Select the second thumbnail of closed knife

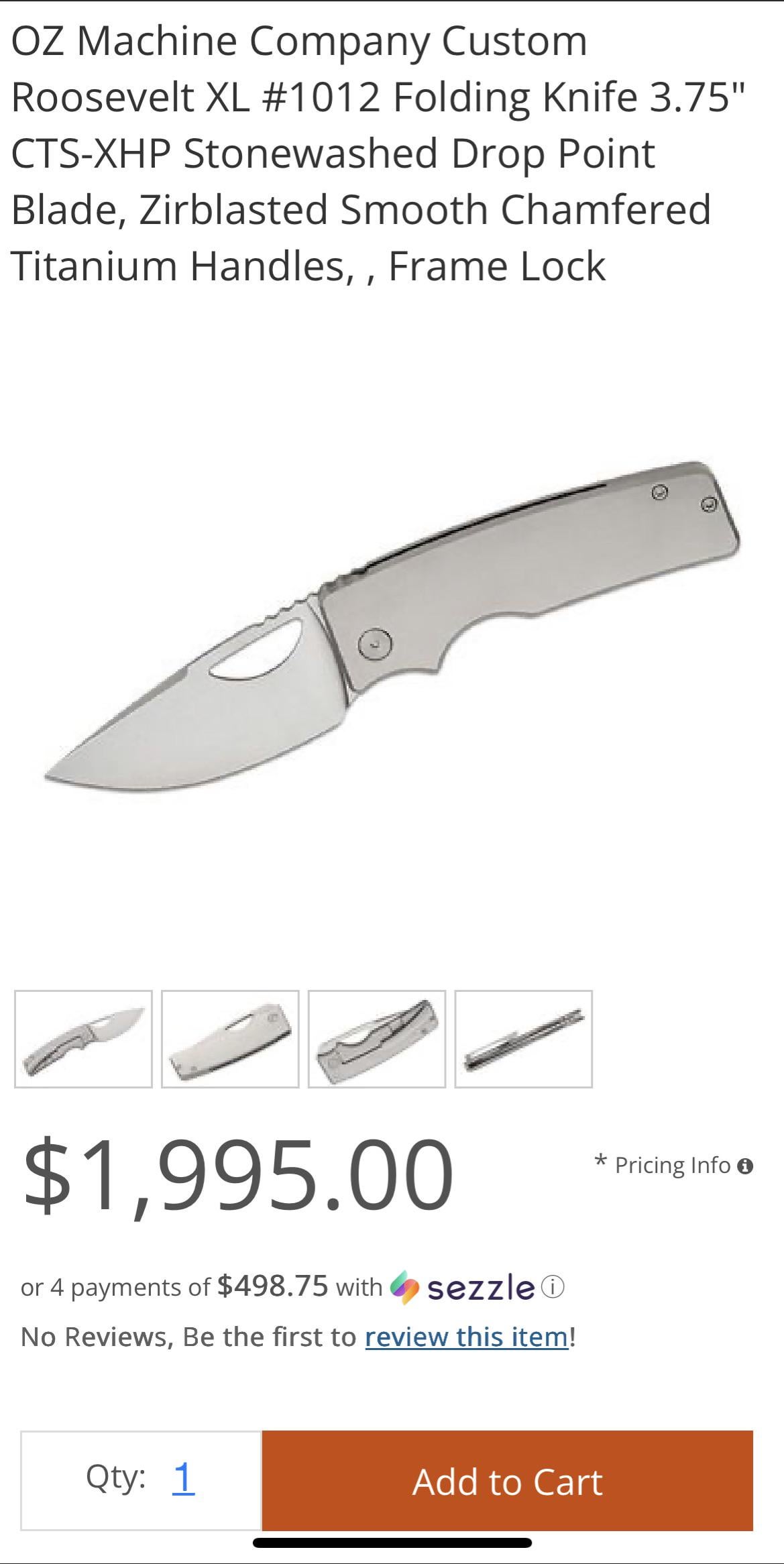pos(230,1039)
